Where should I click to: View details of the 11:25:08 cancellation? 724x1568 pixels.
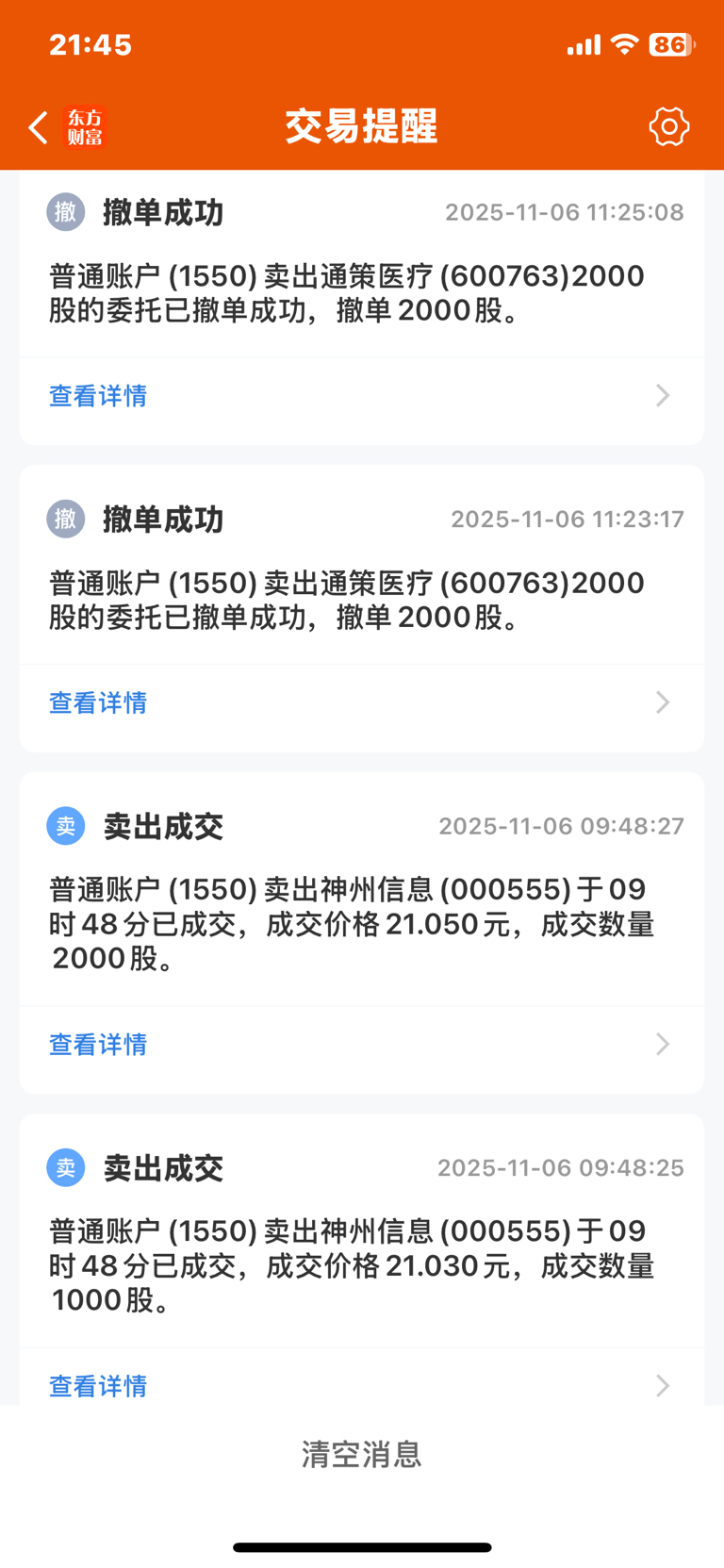(x=361, y=396)
